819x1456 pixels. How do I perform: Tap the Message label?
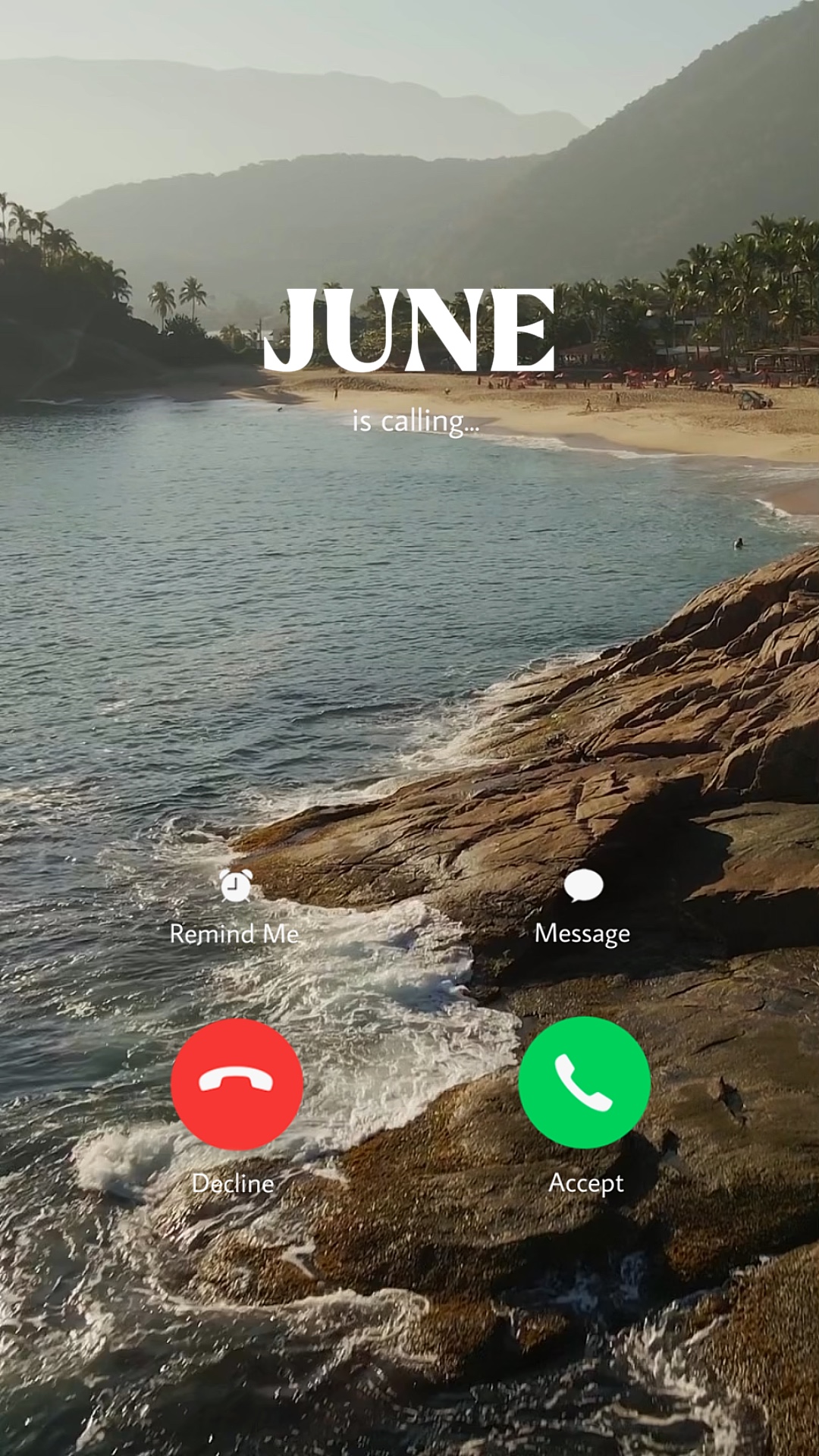point(584,934)
